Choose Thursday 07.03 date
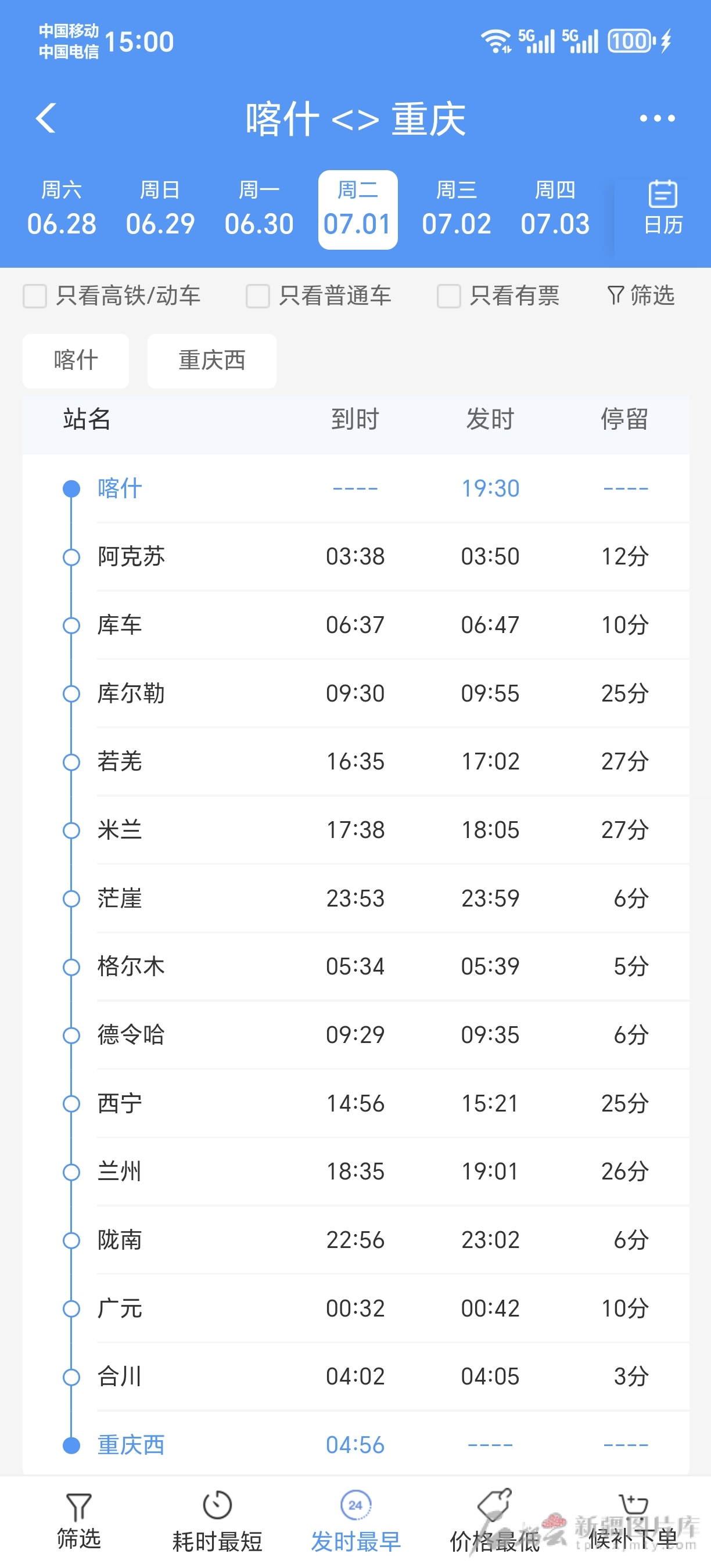 555,209
